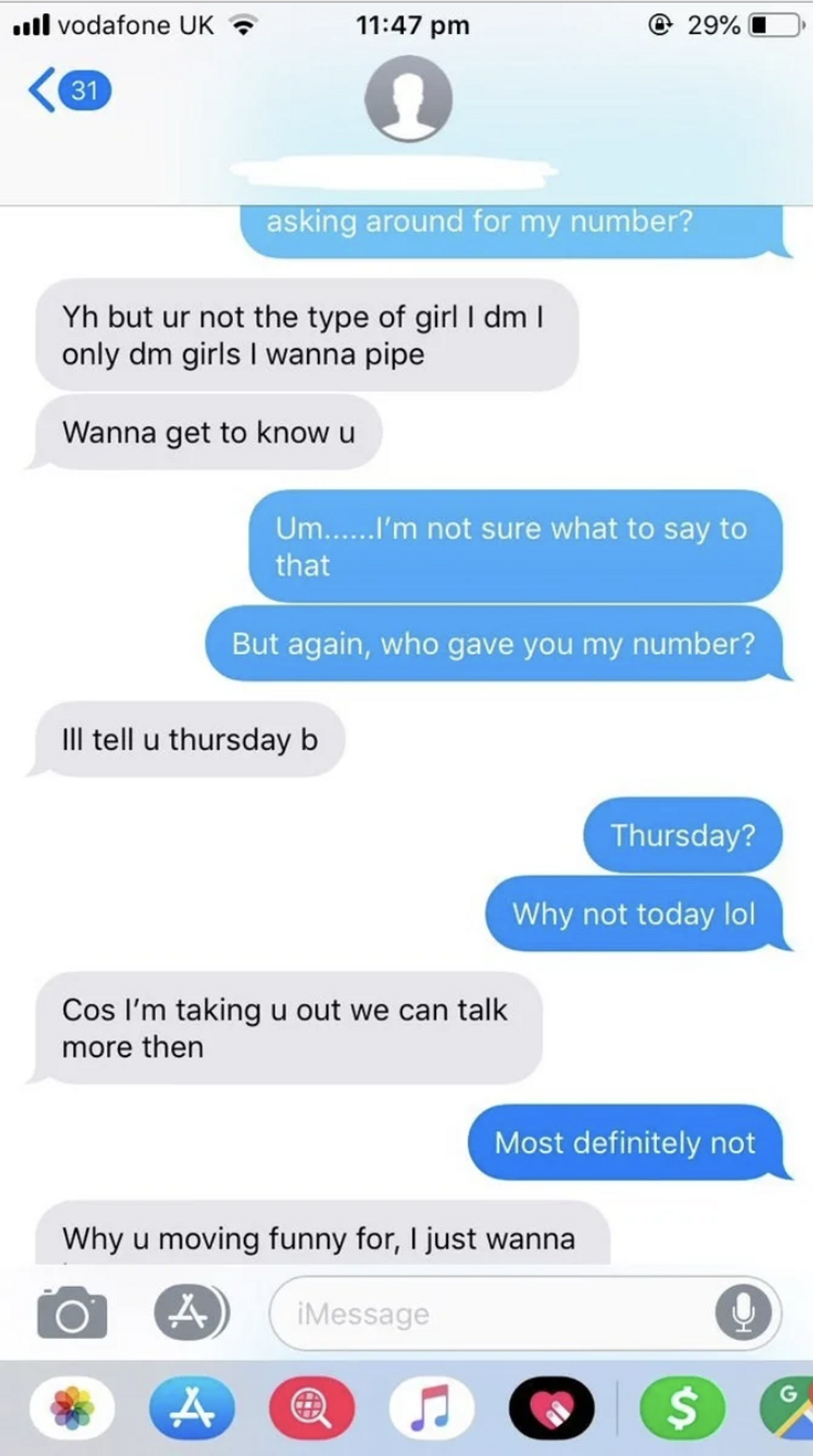
Task: Open the Digital Touch heart app
Action: (552, 1408)
